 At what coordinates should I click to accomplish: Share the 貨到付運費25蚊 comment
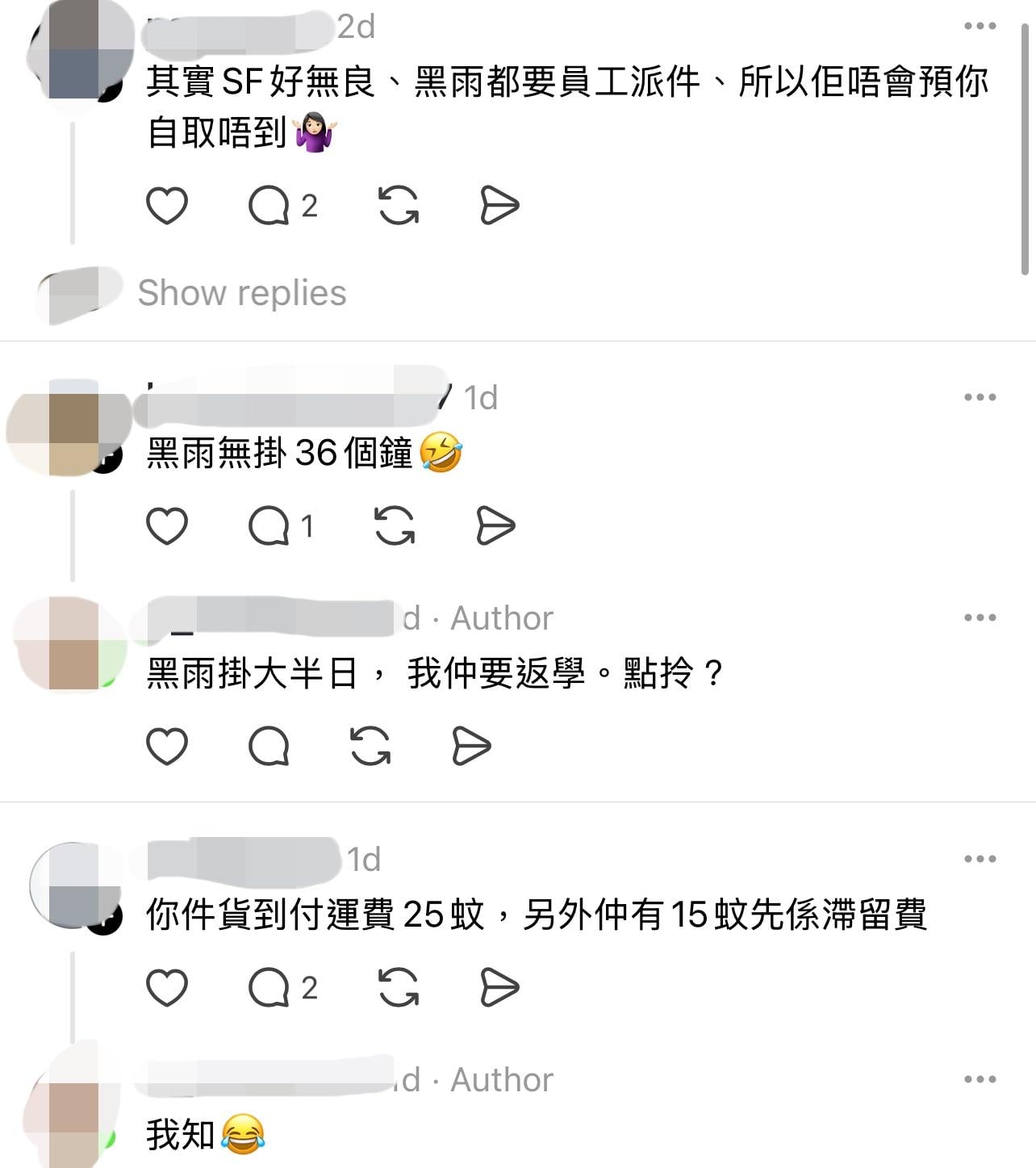pyautogui.click(x=499, y=987)
